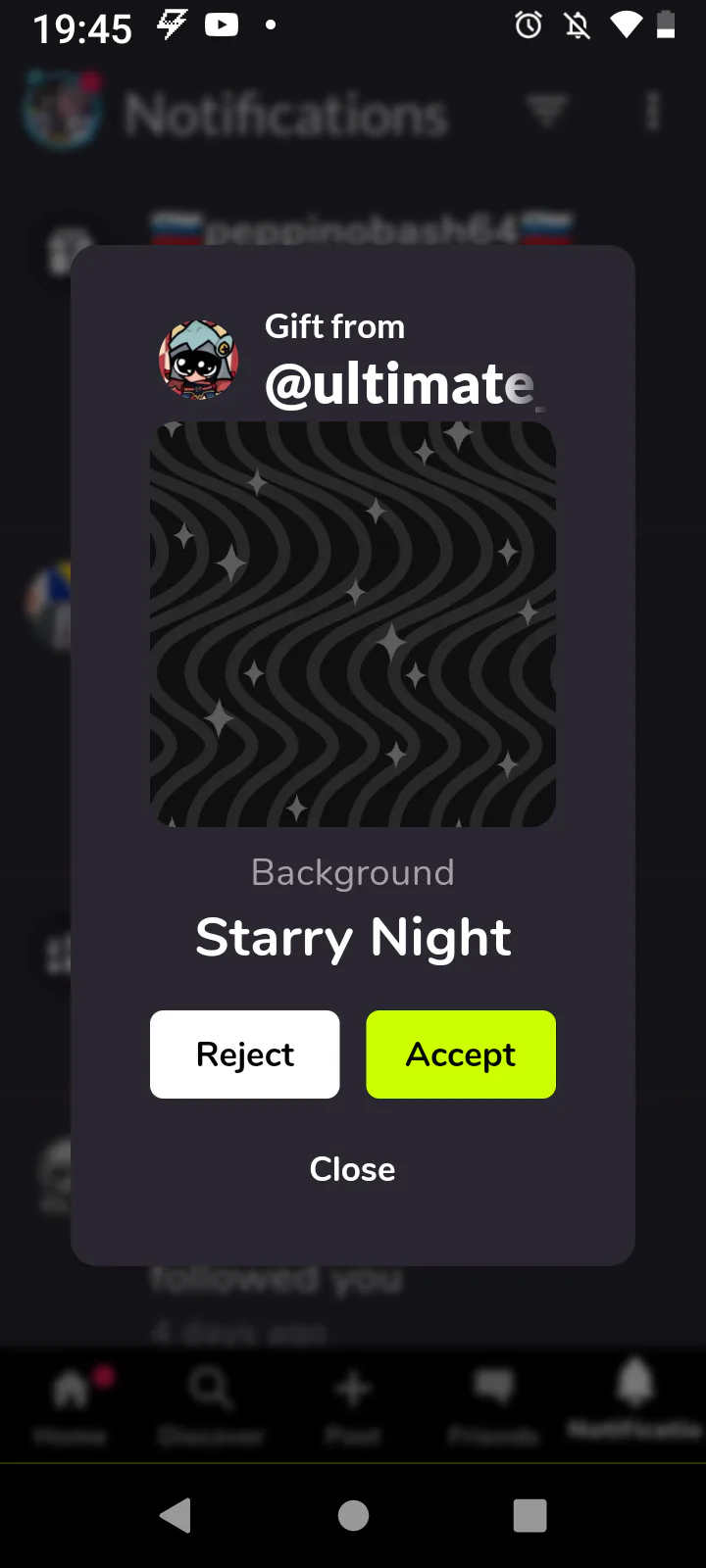The width and height of the screenshot is (706, 1568).
Task: Accept the Starry Night background gift
Action: coord(461,1054)
